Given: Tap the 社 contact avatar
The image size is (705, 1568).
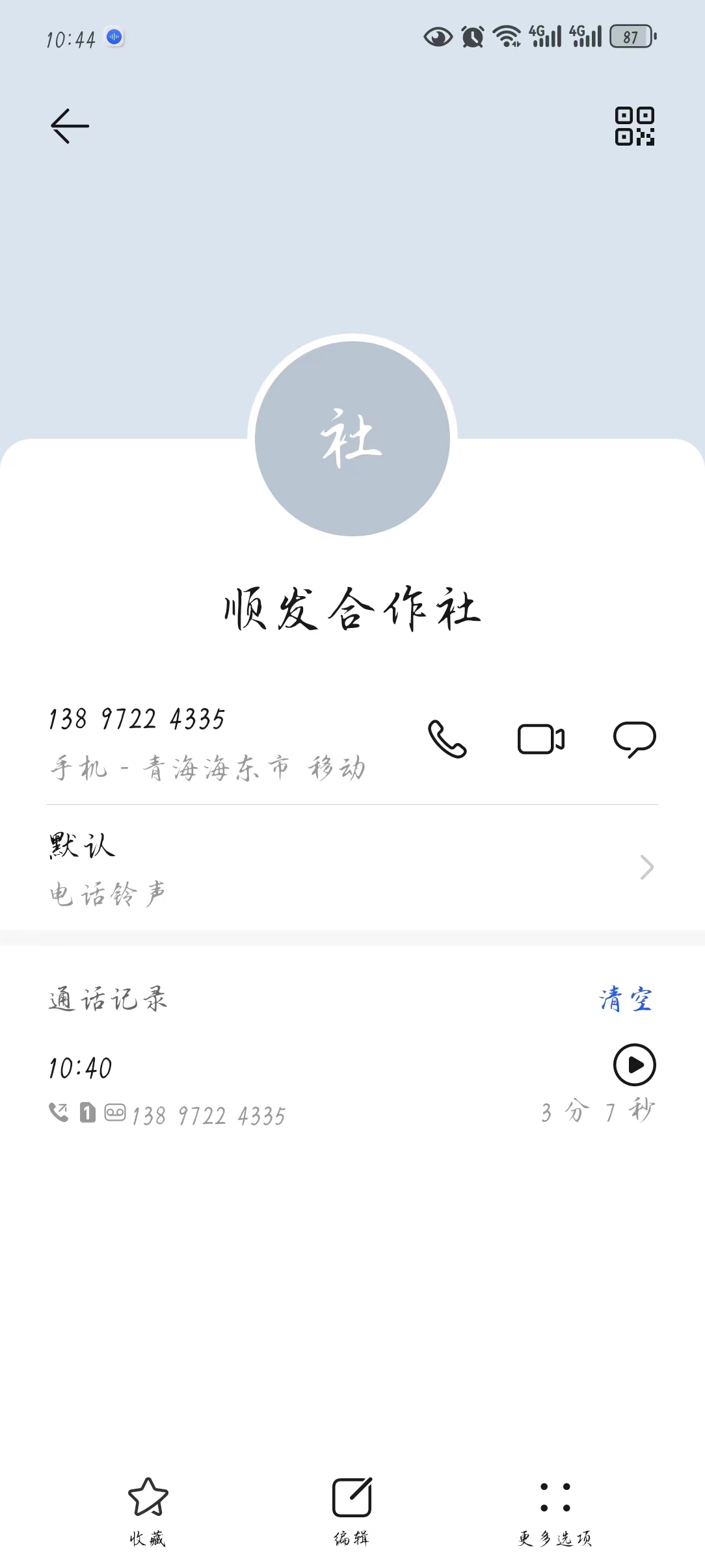Looking at the screenshot, I should (x=352, y=439).
